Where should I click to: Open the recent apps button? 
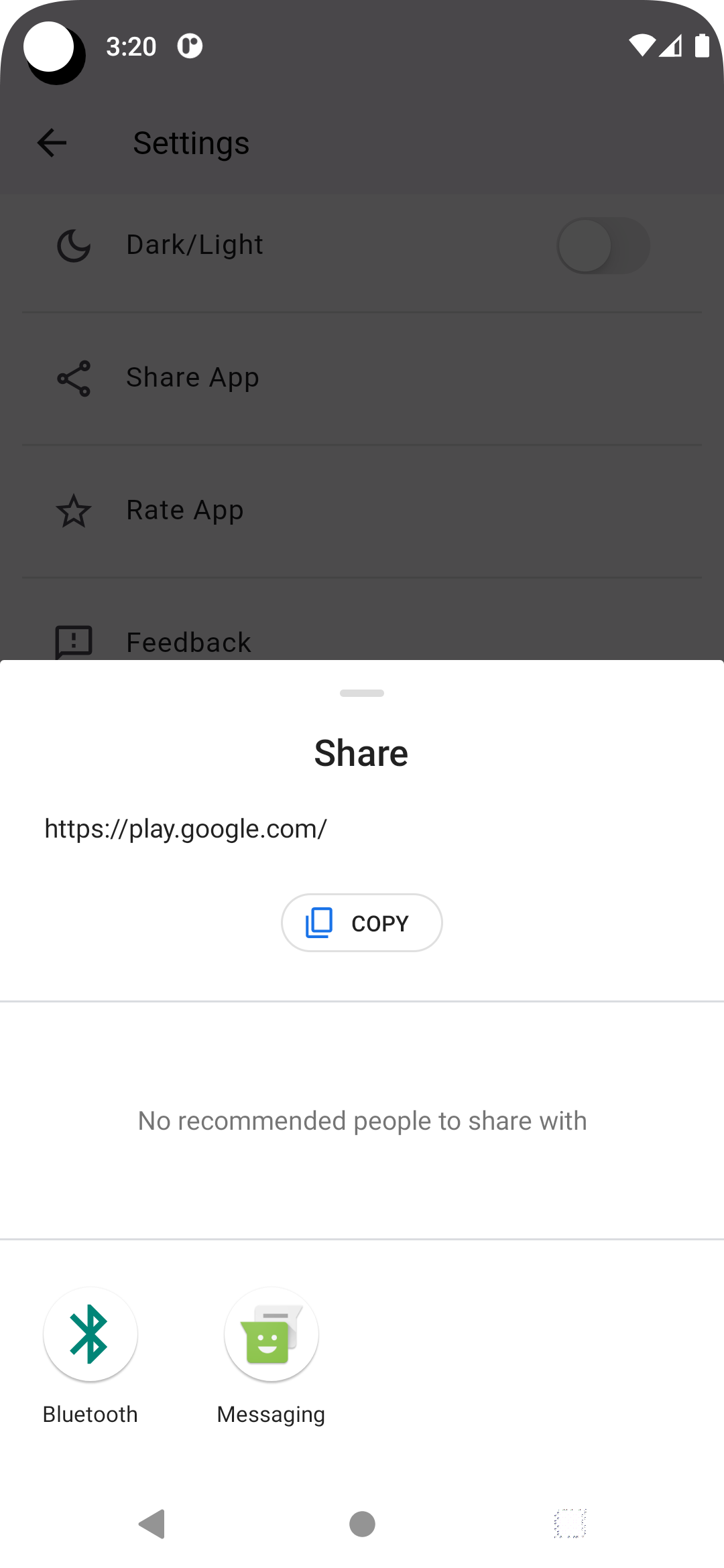tap(570, 1522)
